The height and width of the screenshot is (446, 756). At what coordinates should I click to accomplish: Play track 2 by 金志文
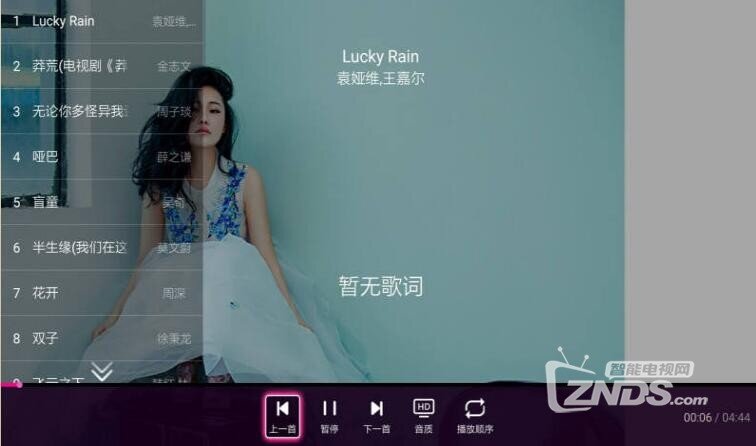coord(100,66)
